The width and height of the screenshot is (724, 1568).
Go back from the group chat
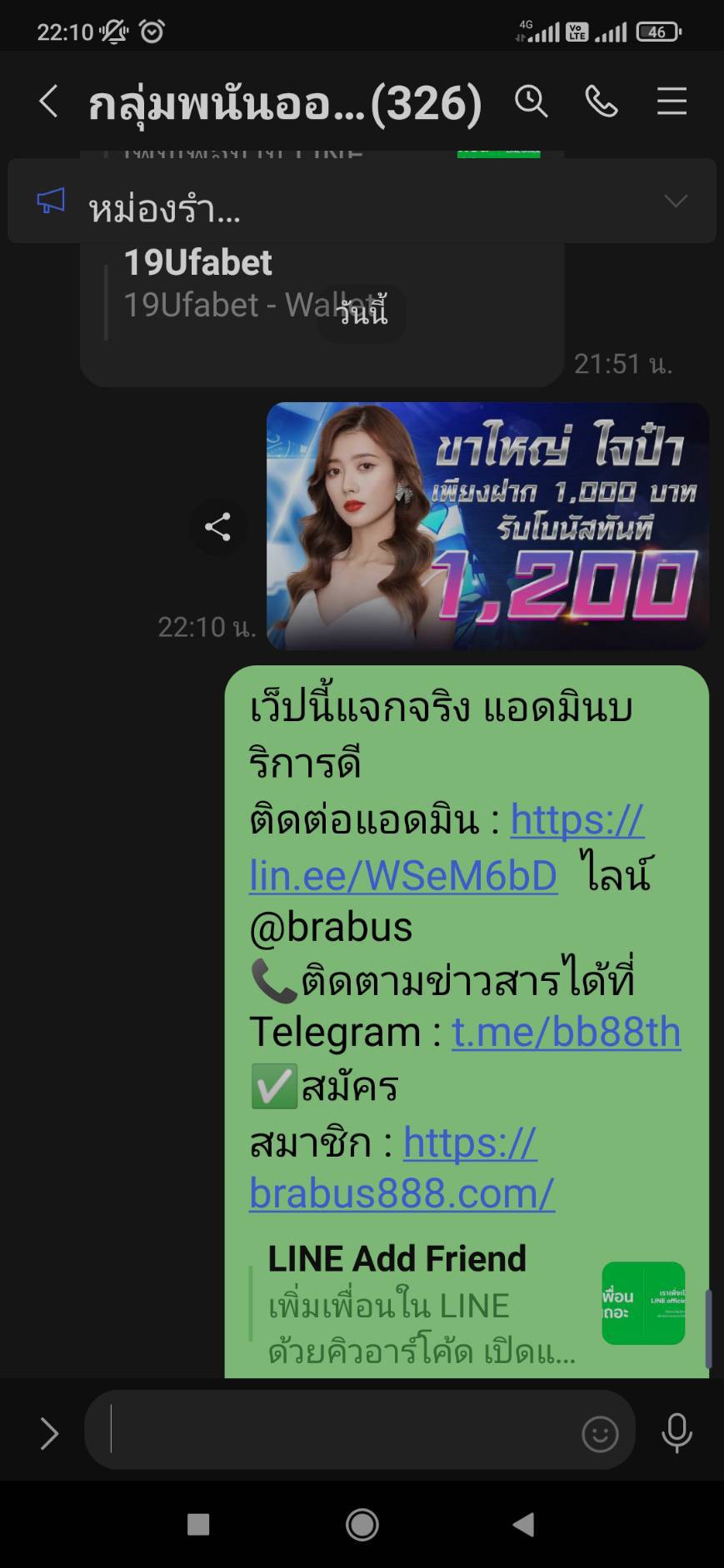coord(48,102)
